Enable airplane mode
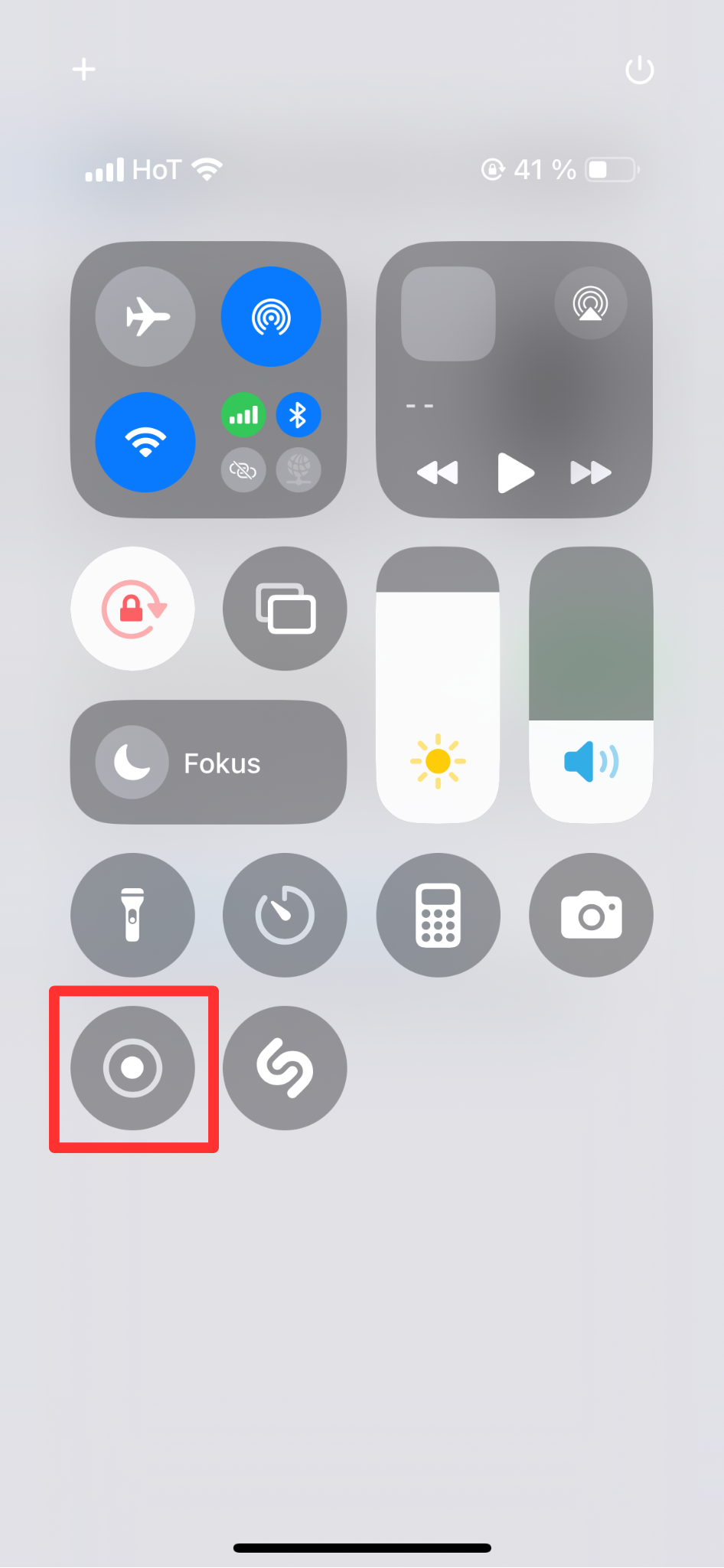This screenshot has height=1568, width=724. coord(145,316)
